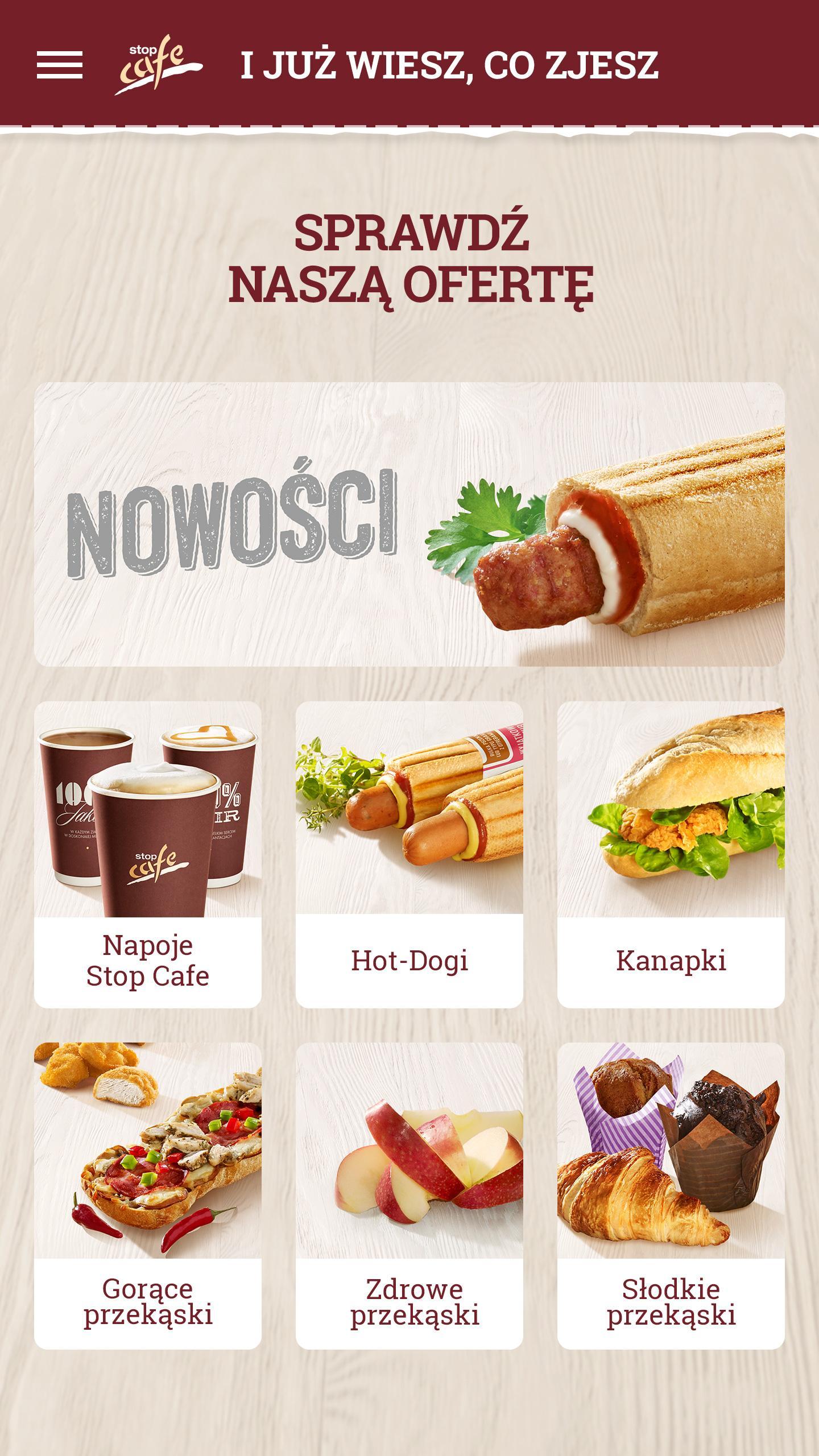
Task: Open the Nowości banner
Action: [x=409, y=524]
